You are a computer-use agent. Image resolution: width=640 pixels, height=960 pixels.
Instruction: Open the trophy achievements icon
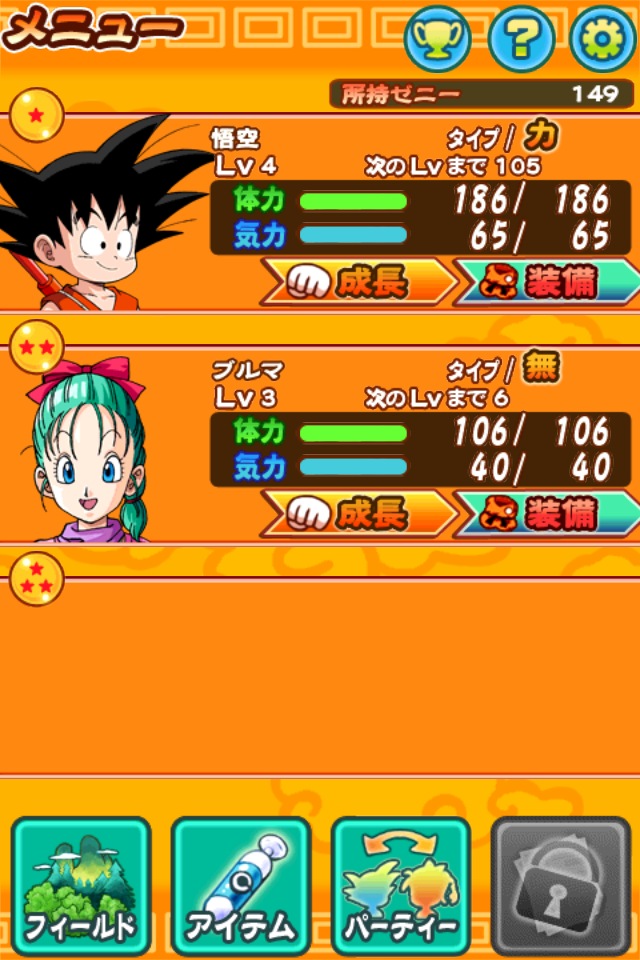pos(437,40)
